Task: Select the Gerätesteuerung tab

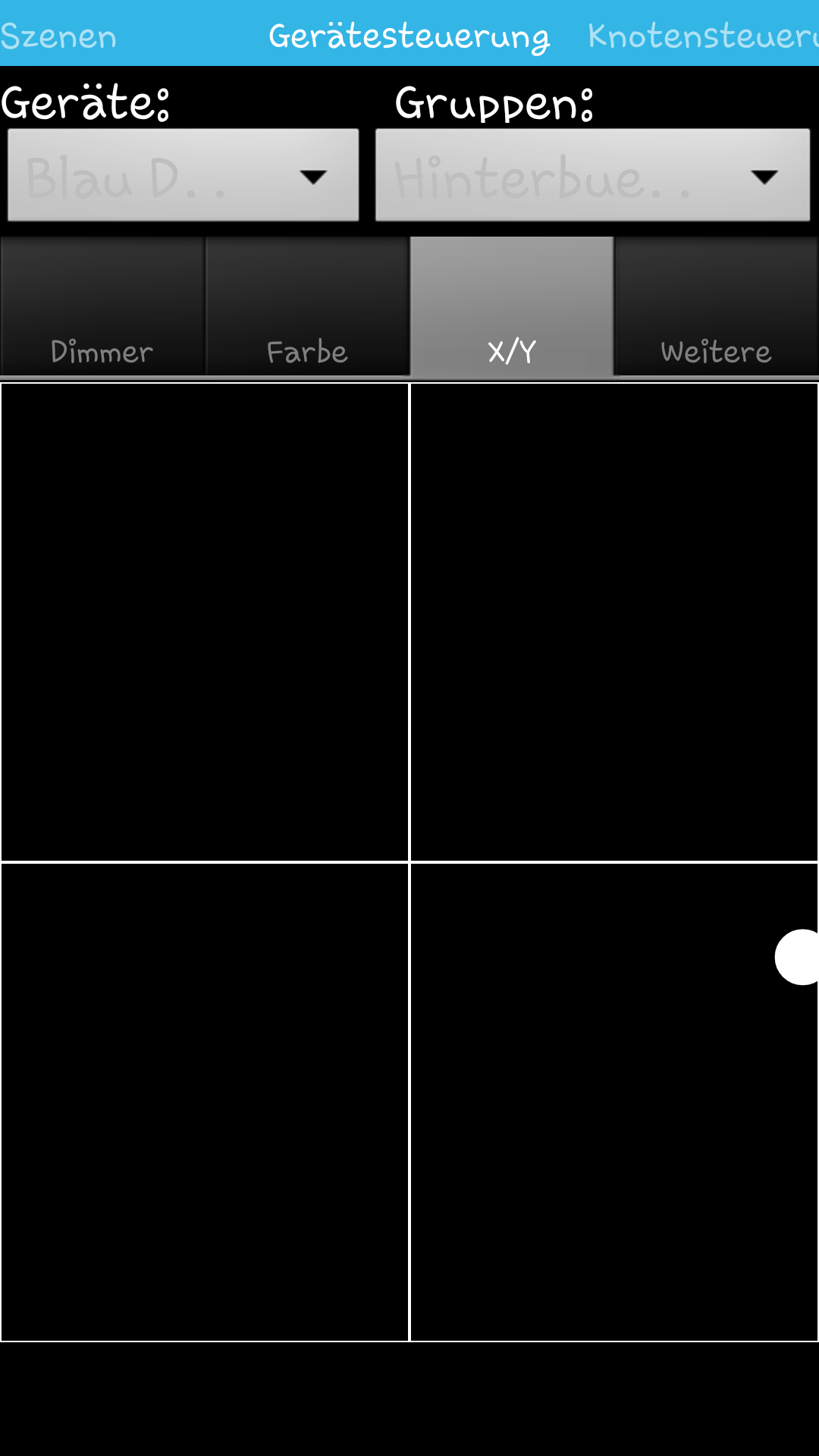Action: (x=409, y=36)
